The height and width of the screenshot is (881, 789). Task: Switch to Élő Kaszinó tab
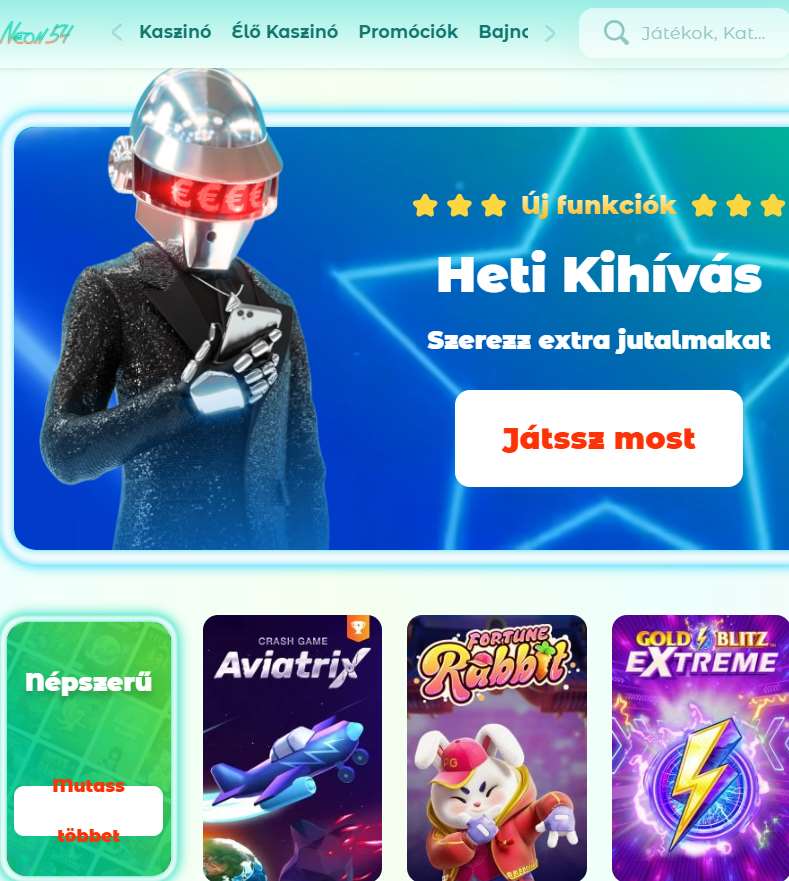(284, 32)
